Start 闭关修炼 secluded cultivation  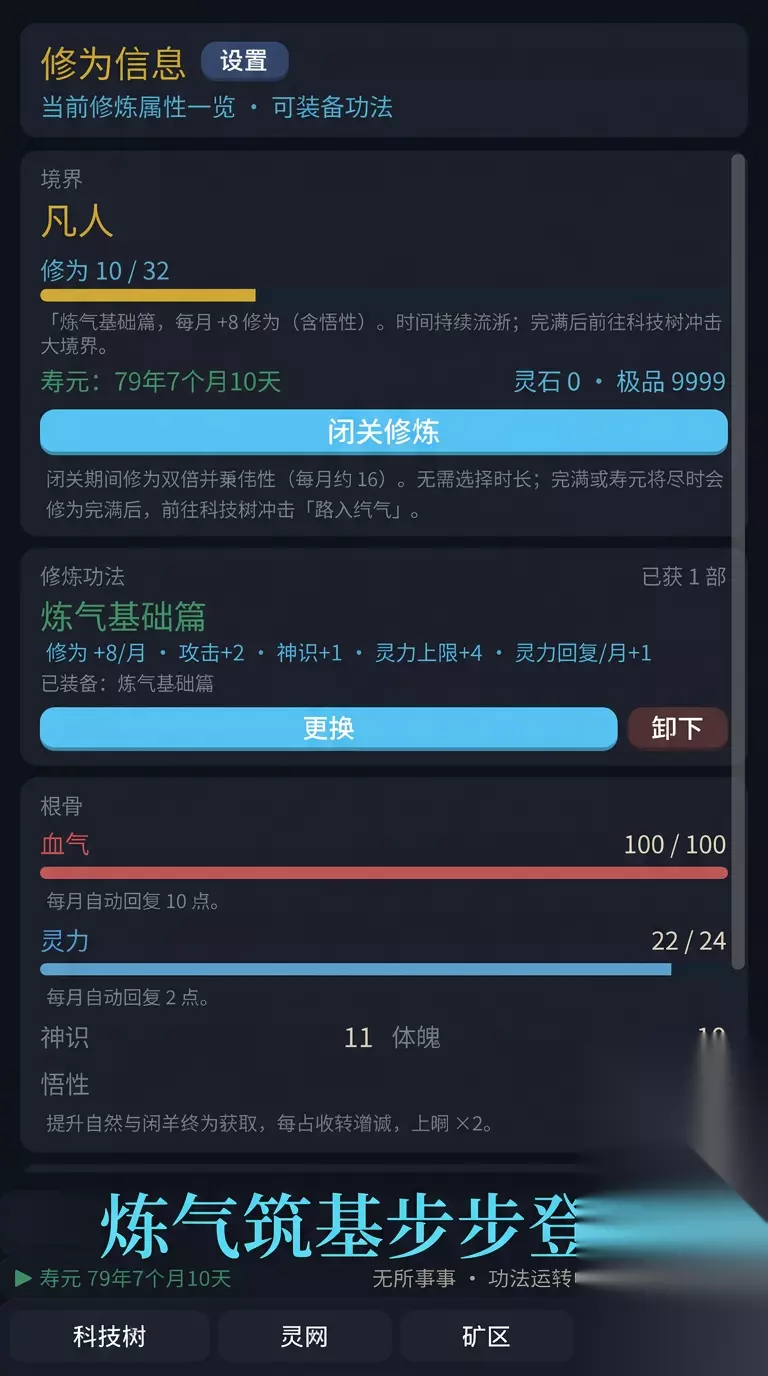(384, 432)
